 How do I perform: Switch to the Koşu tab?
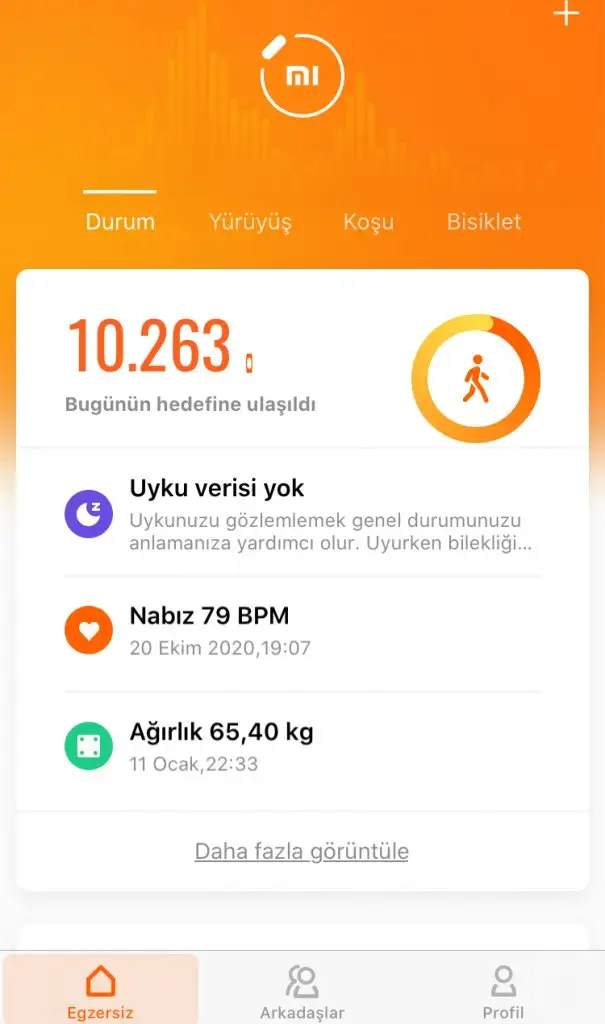pyautogui.click(x=368, y=222)
